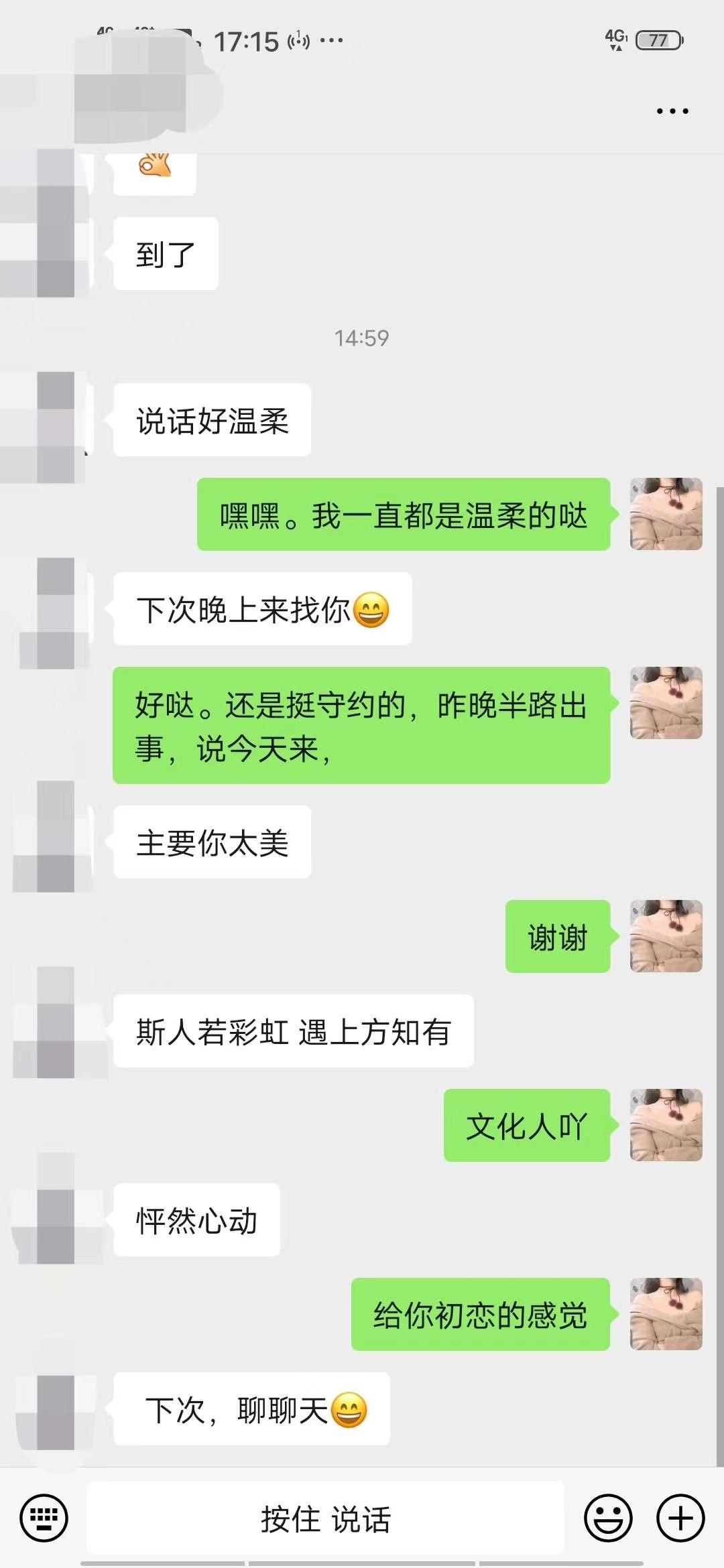Switch to keyboard text input
The image size is (724, 1568).
click(x=44, y=1518)
